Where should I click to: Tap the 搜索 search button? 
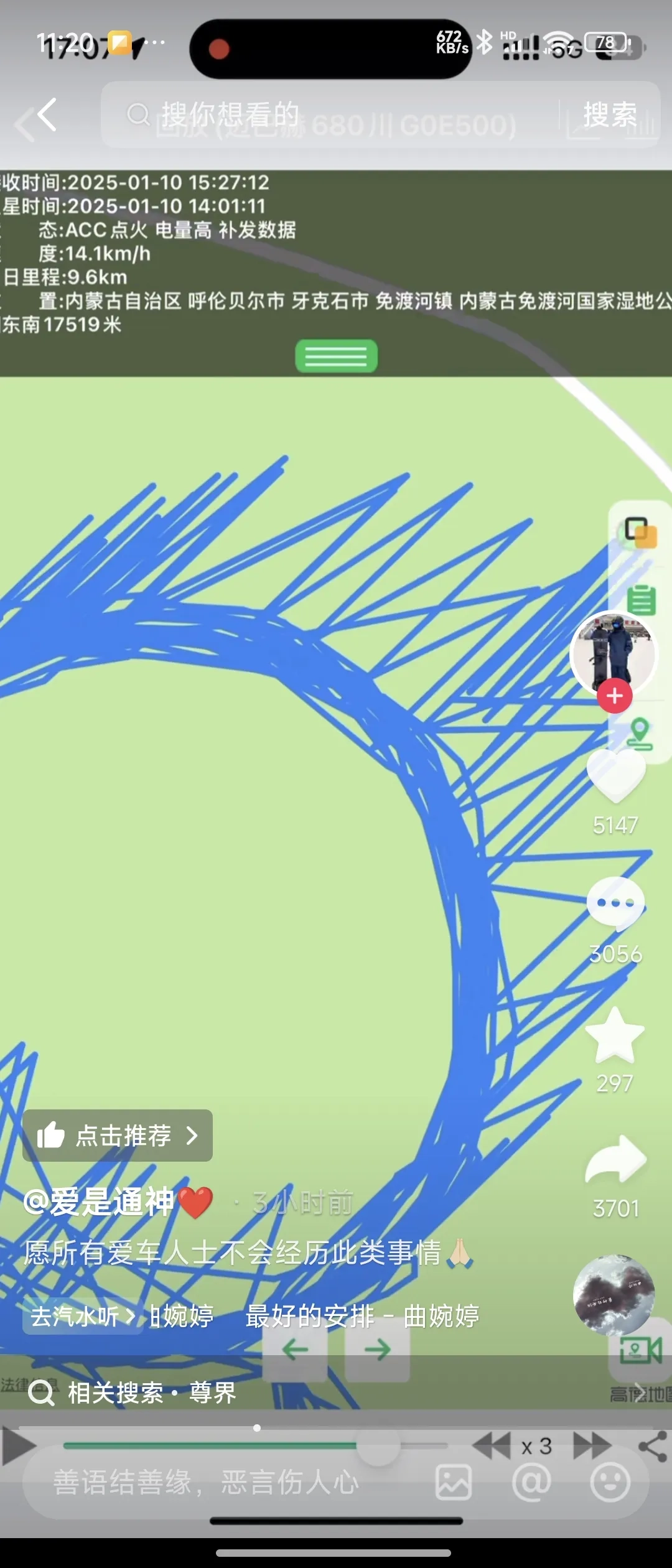click(610, 114)
